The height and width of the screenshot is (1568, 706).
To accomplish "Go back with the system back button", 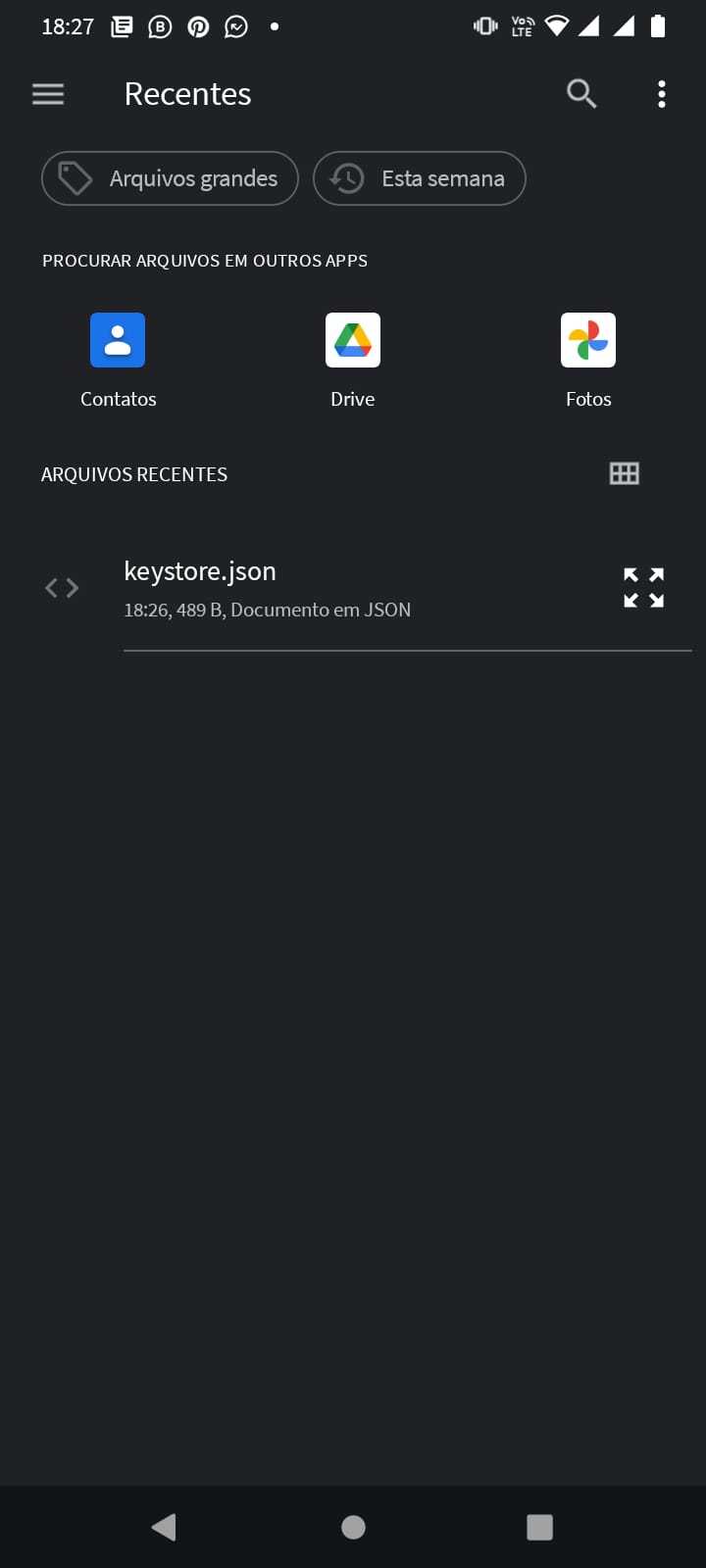I will pyautogui.click(x=164, y=1527).
